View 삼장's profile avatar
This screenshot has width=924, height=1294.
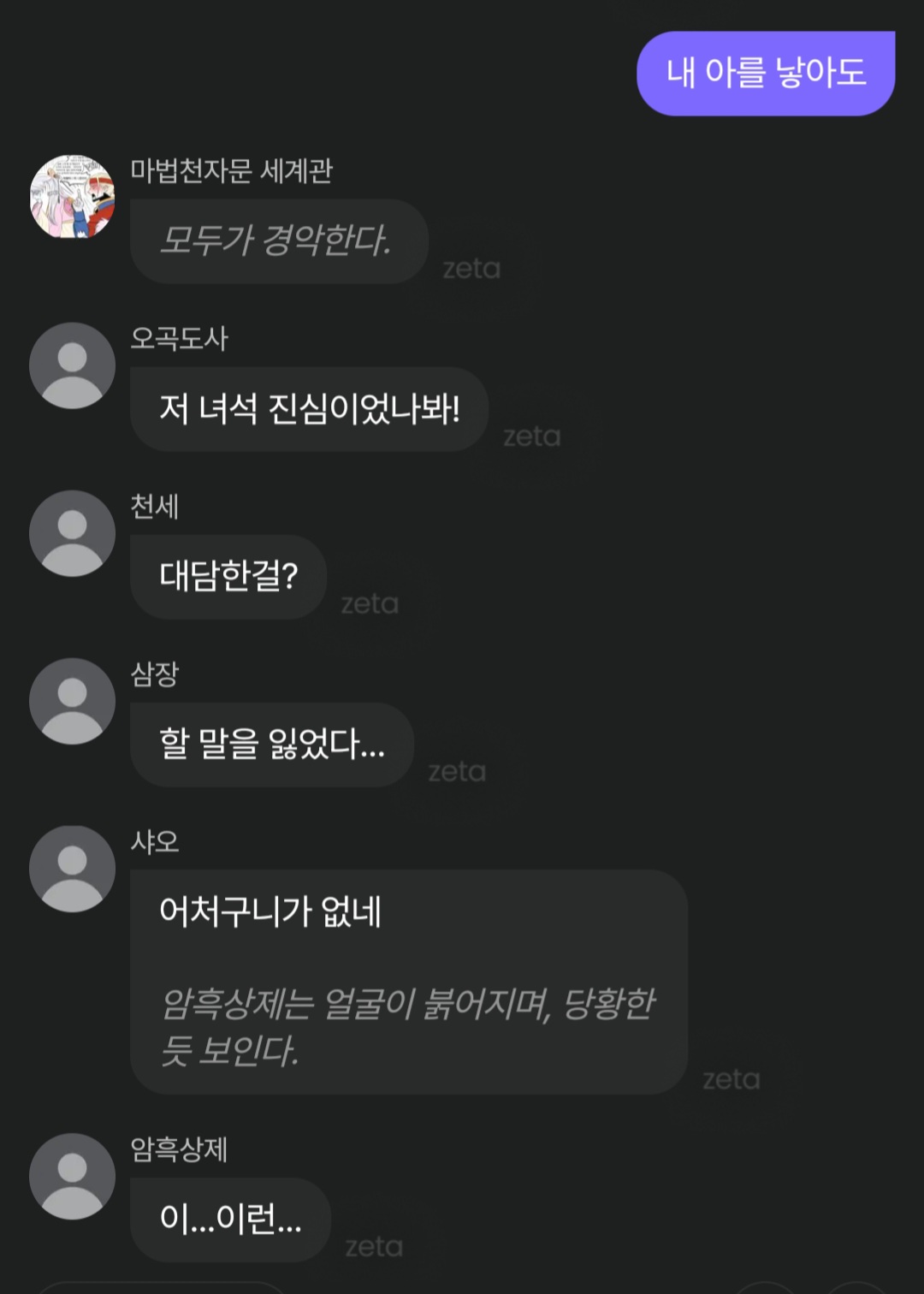(x=73, y=701)
